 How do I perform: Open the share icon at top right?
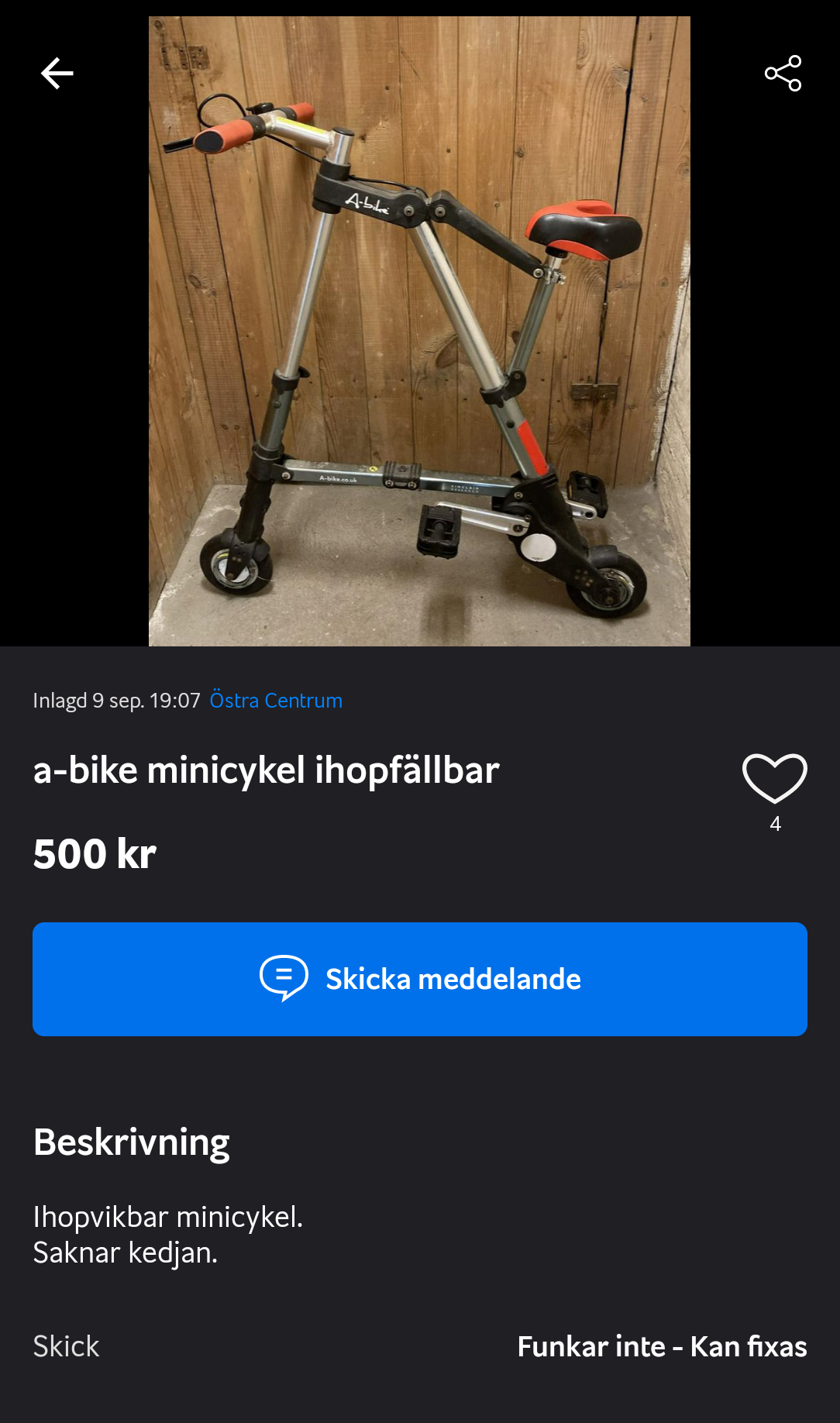pyautogui.click(x=783, y=73)
